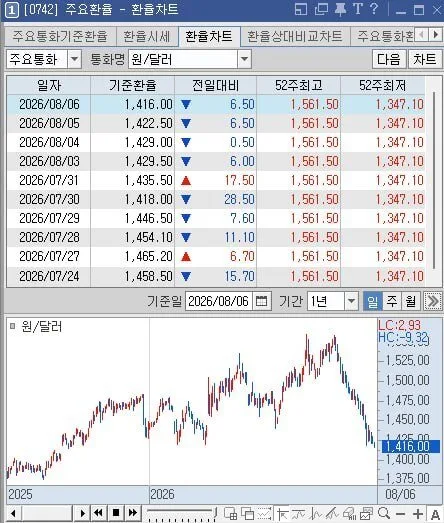Open the help question mark icon

[x=374, y=9]
